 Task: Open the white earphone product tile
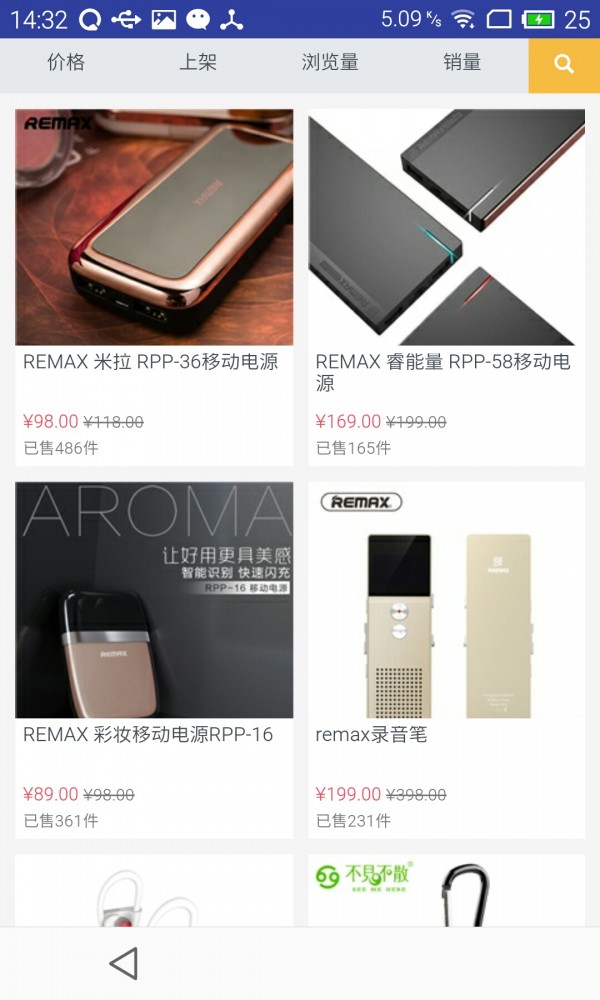click(154, 892)
